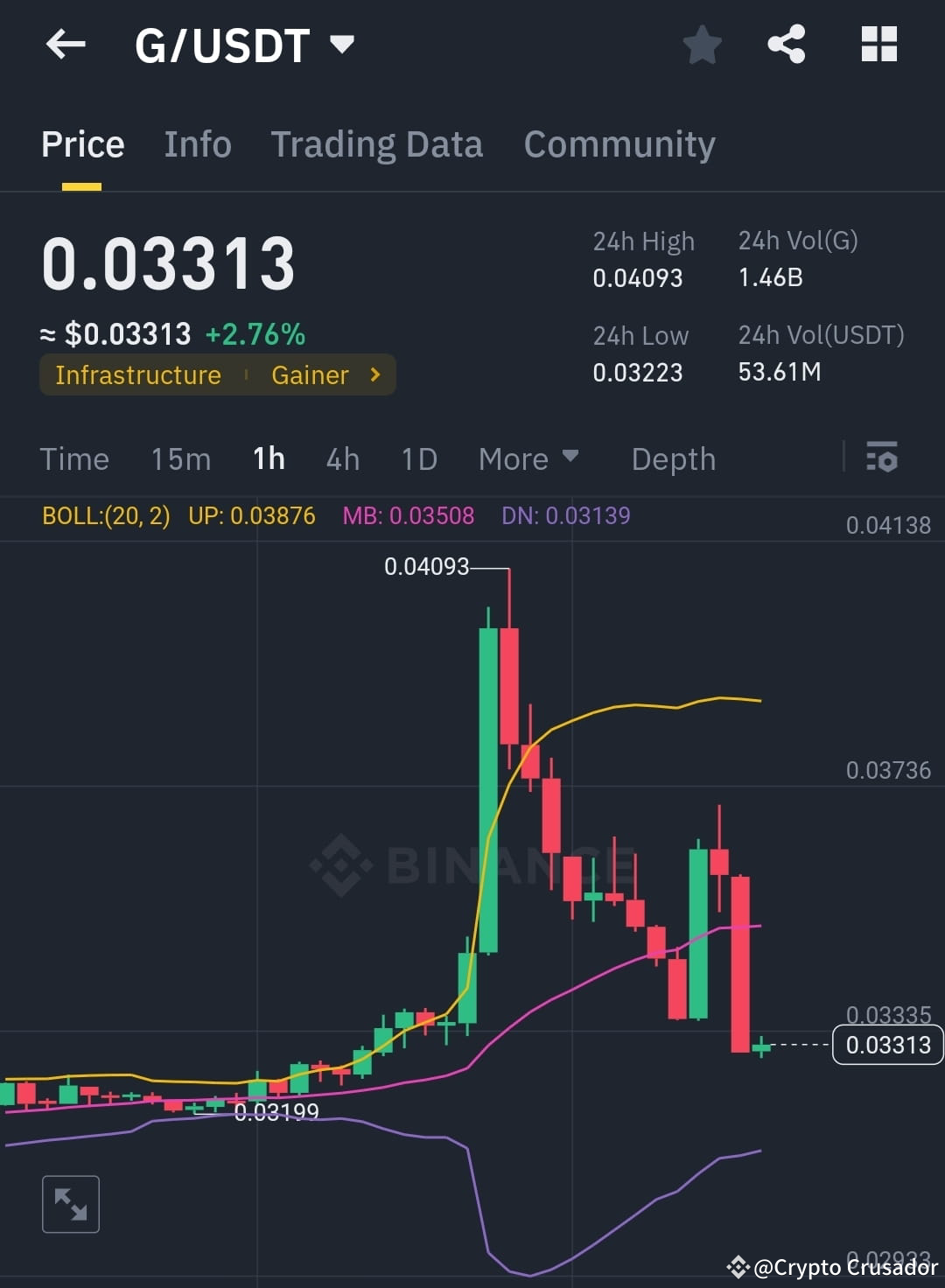Add G/USDT to favorites via star icon
945x1288 pixels.
(x=702, y=45)
